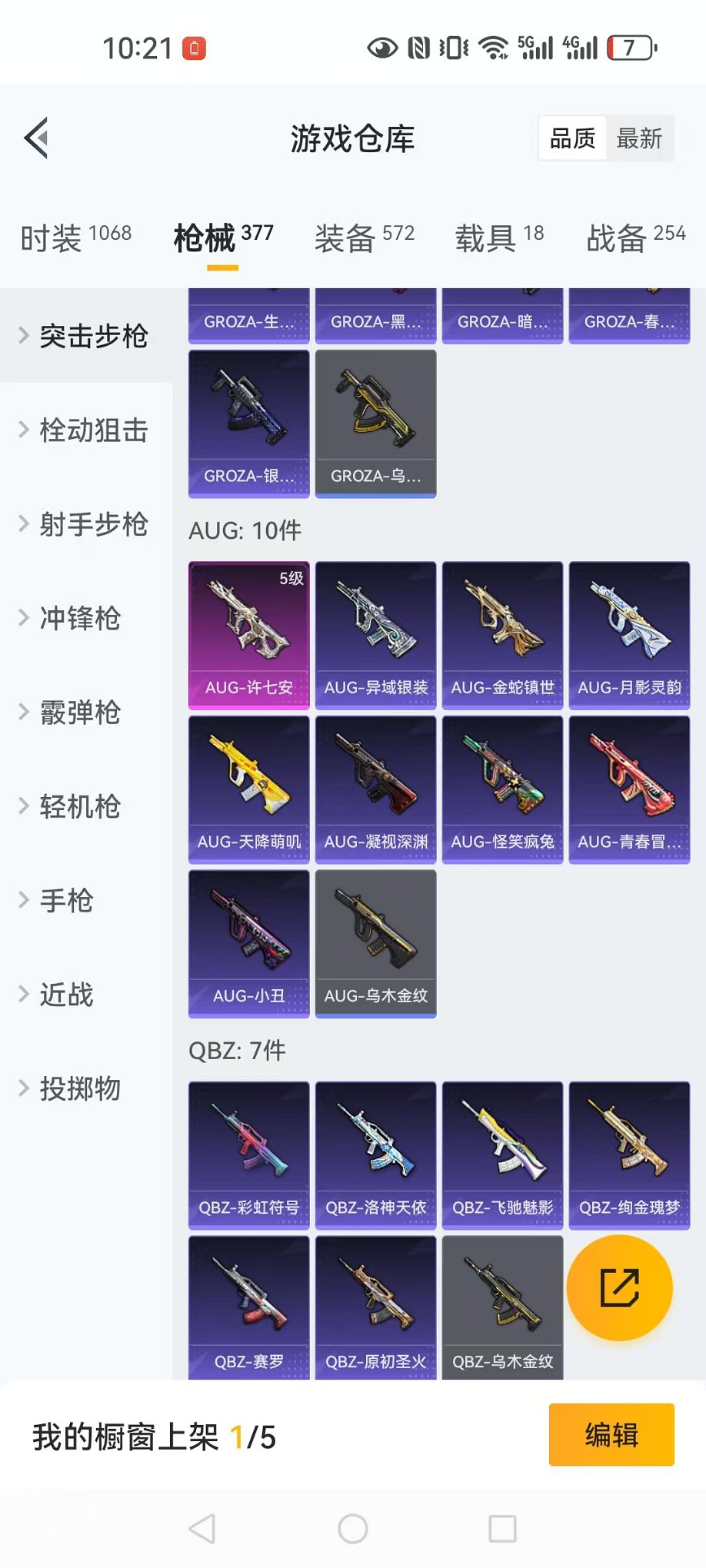Screen dimensions: 706x1568
Task: Switch to the 装备 tab
Action: pyautogui.click(x=364, y=238)
